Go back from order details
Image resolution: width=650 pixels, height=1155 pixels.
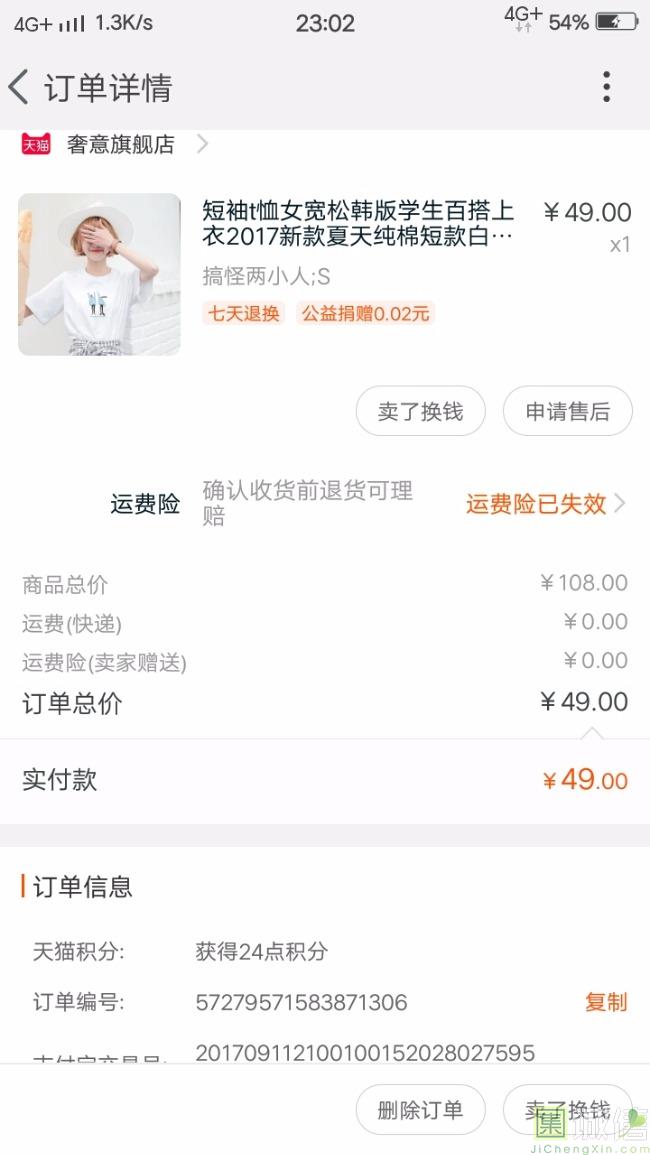click(x=20, y=88)
